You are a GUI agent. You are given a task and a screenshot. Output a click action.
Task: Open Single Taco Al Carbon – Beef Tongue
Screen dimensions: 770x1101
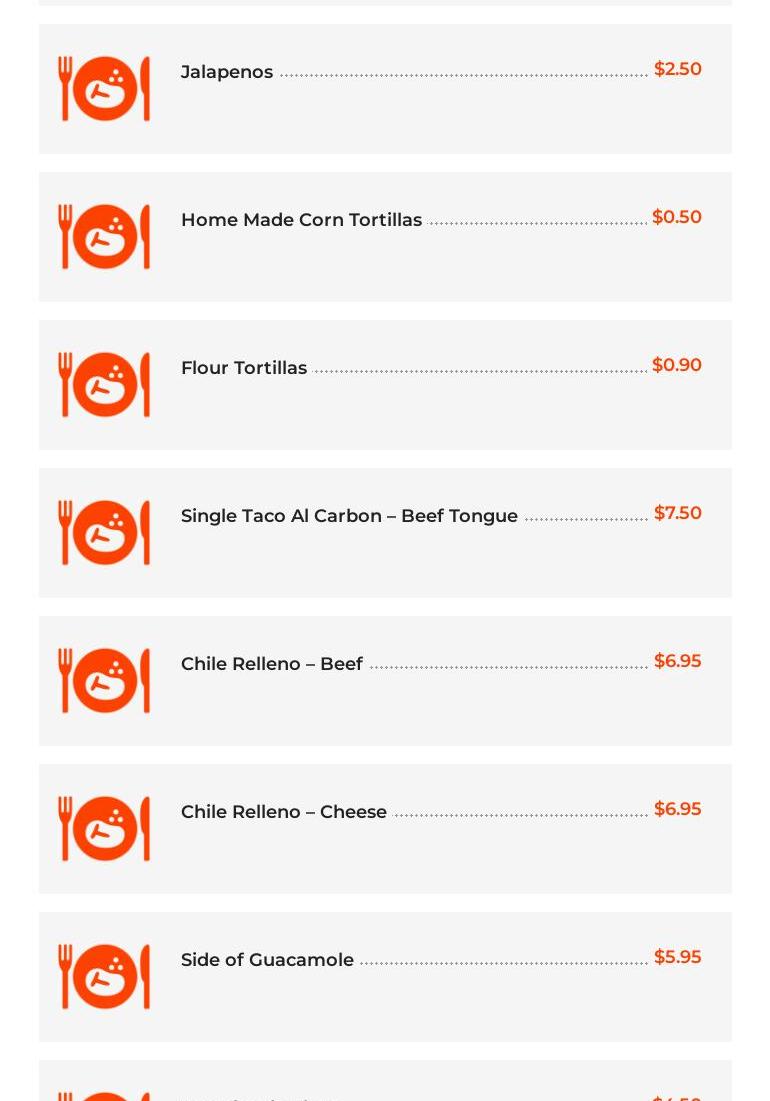(x=349, y=516)
